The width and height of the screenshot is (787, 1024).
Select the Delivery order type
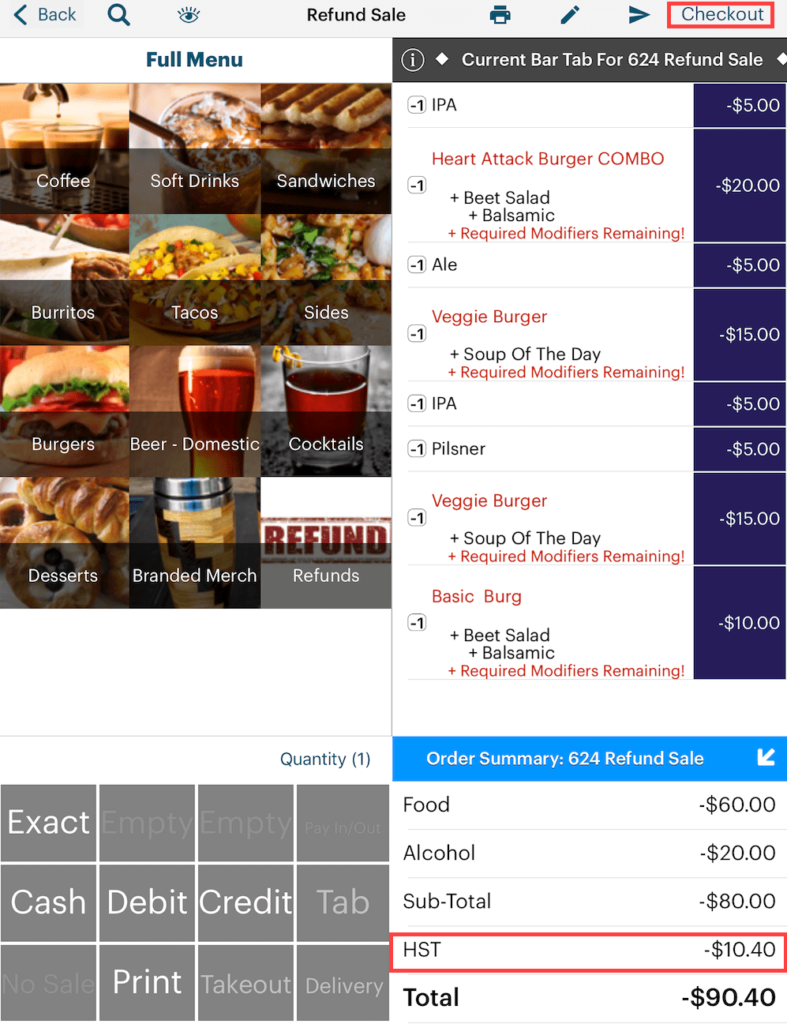coord(343,983)
